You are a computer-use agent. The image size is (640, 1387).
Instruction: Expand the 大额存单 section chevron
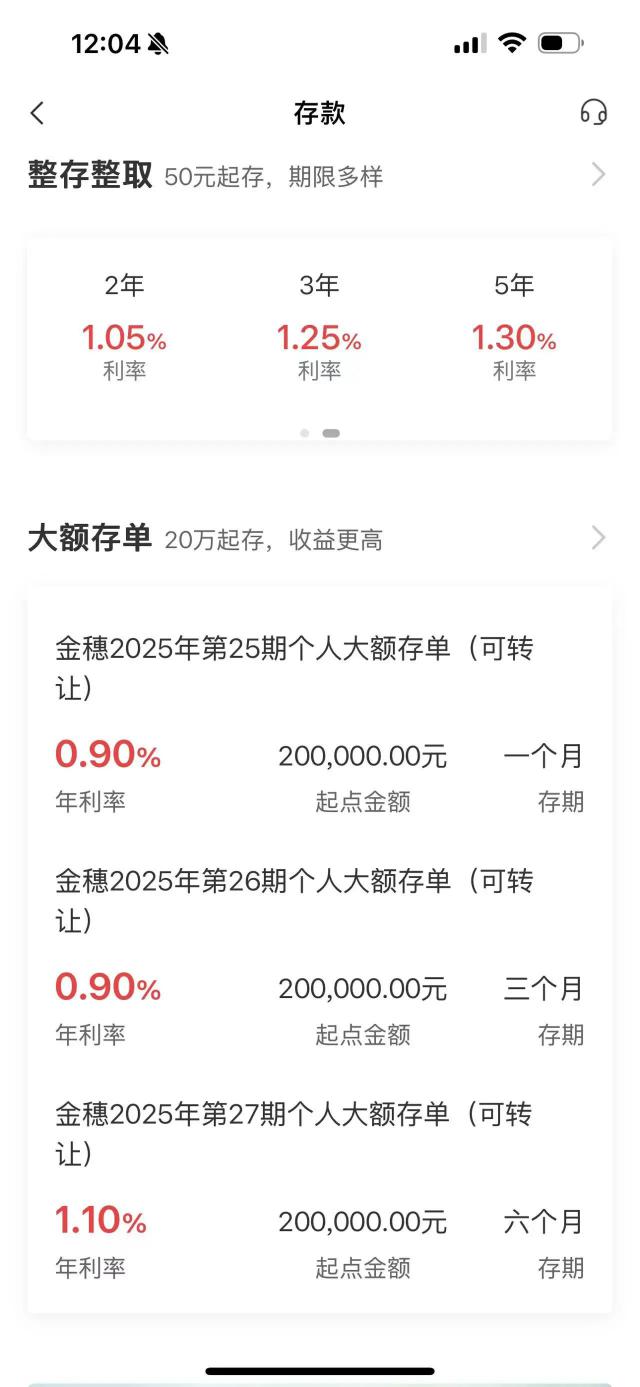(x=598, y=538)
